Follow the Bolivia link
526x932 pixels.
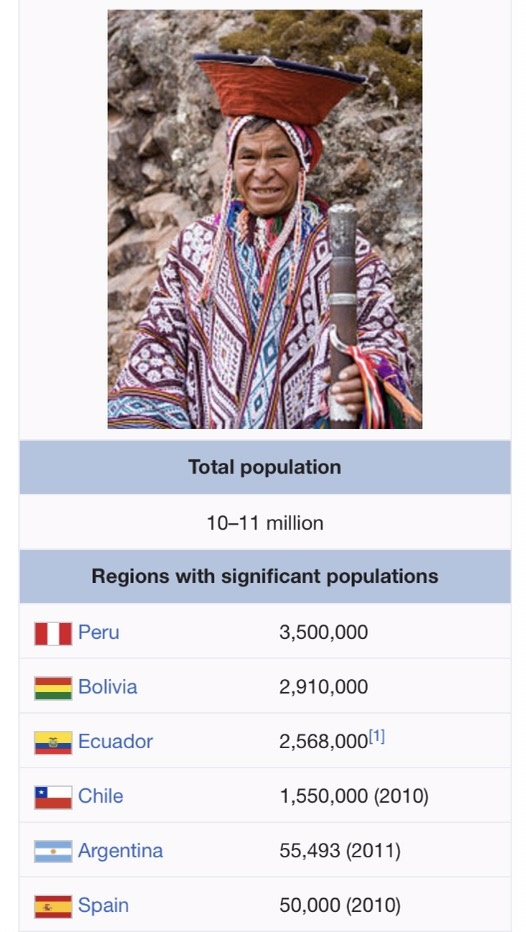[108, 687]
